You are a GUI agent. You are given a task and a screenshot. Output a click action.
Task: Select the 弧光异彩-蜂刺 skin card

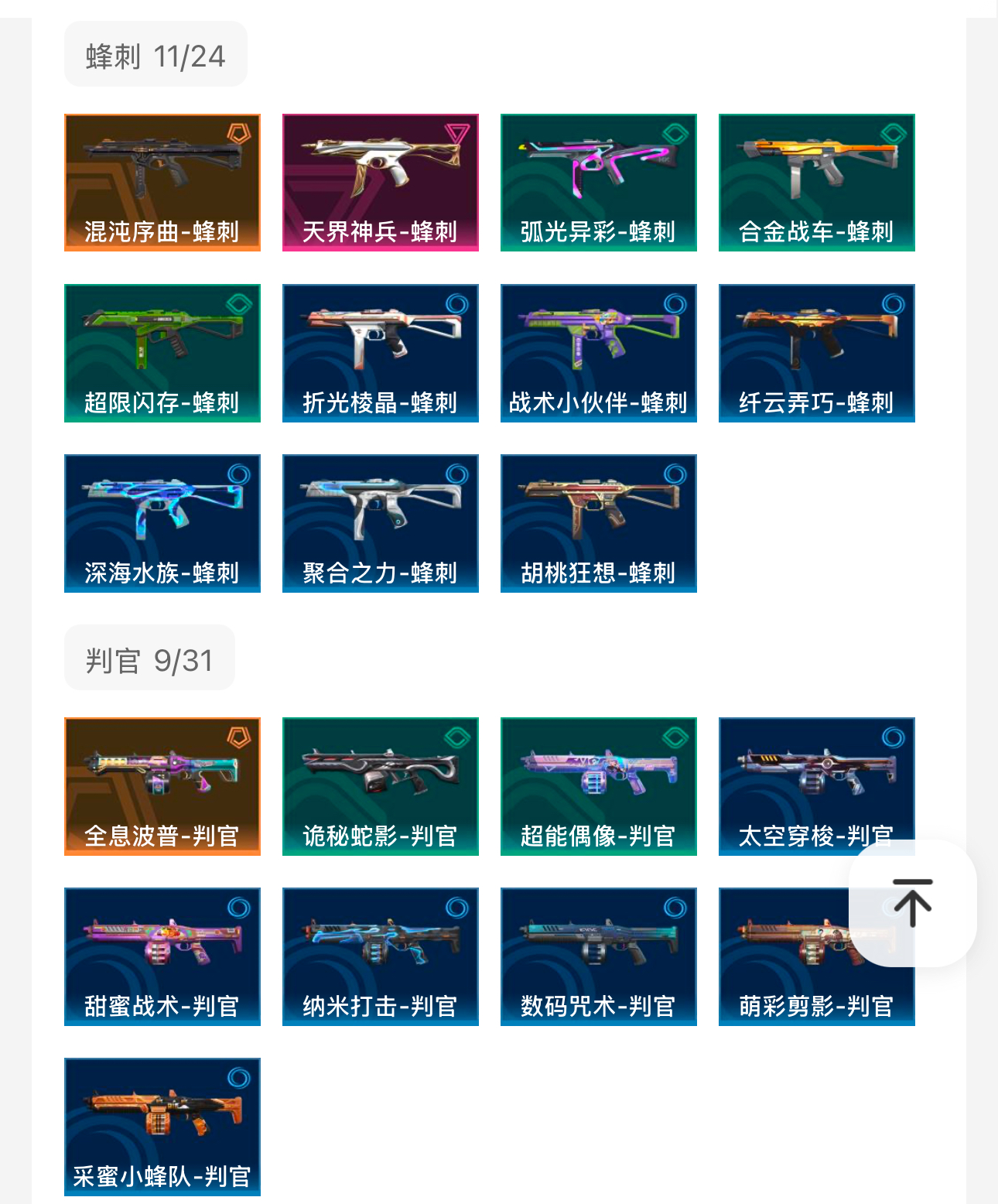tap(599, 183)
